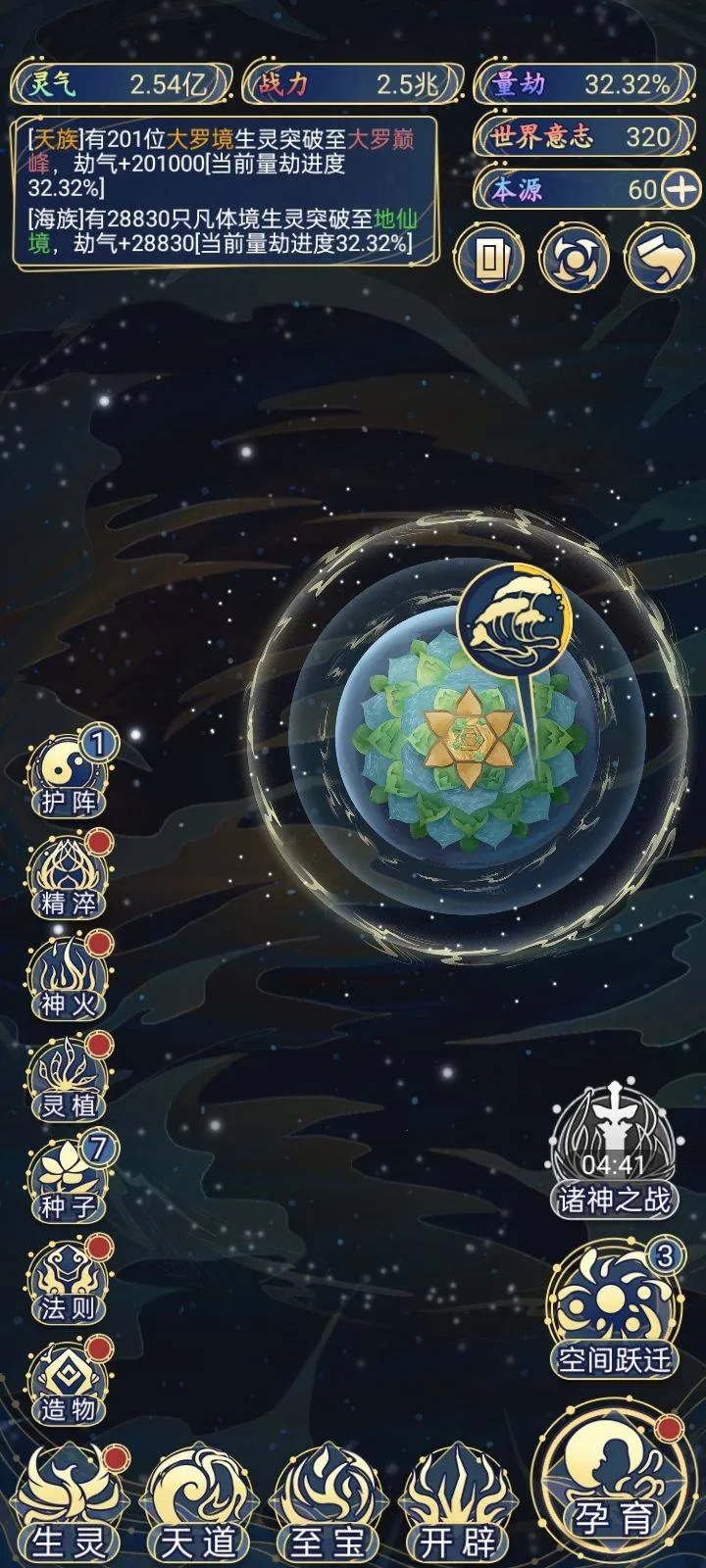Open the 精淬 refinement menu

tap(69, 878)
